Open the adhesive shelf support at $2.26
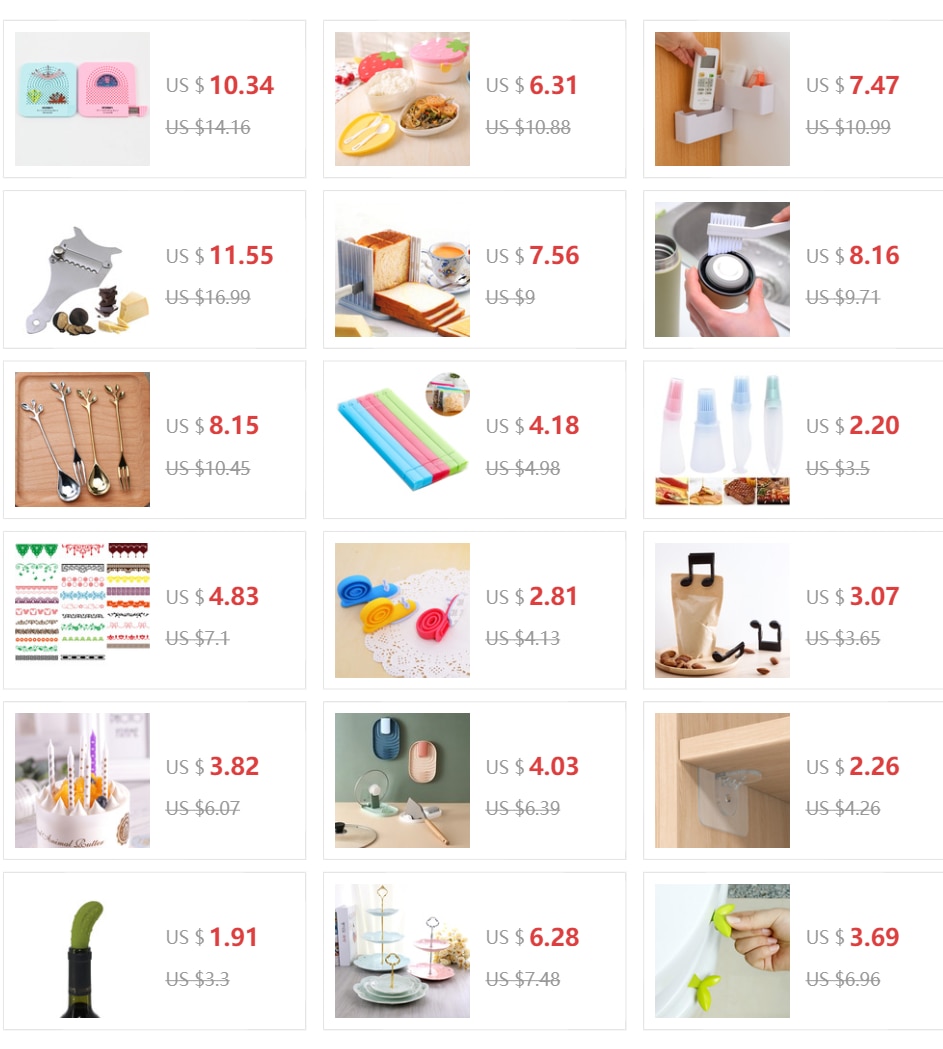The image size is (943, 1049). coord(794,780)
